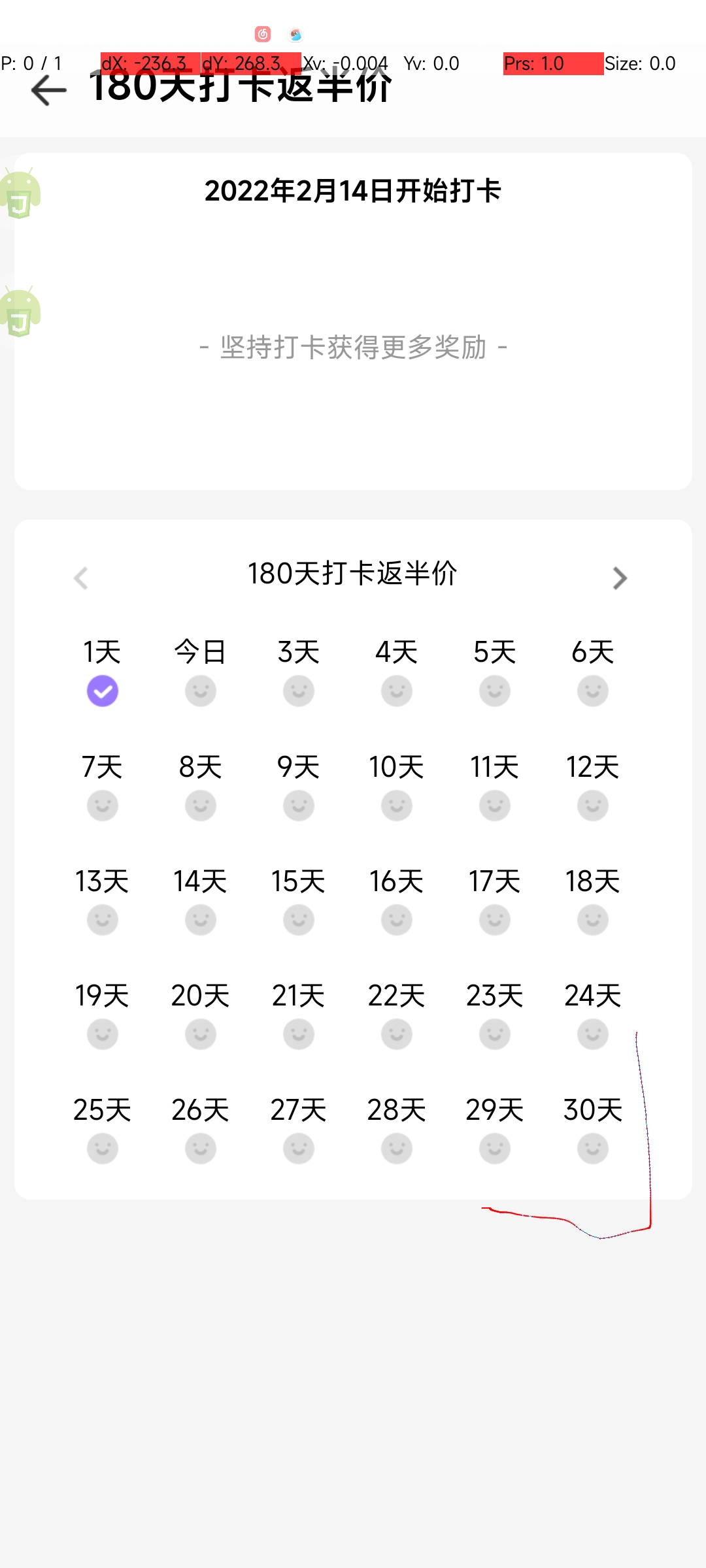Image resolution: width=706 pixels, height=1568 pixels.
Task: Click the red Prs pressure indicator bar
Action: pyautogui.click(x=552, y=63)
